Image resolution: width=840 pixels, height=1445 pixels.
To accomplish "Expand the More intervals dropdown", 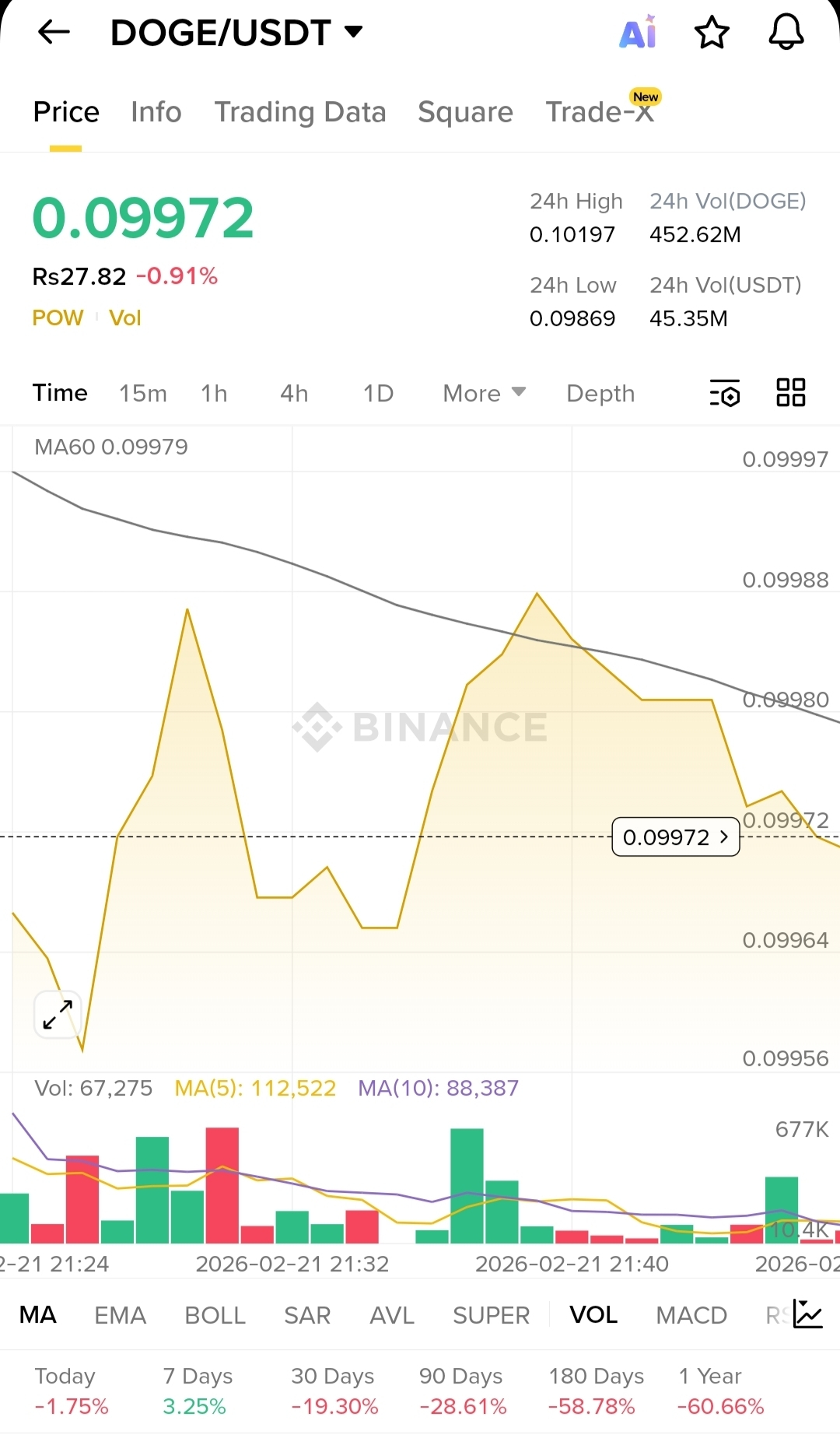I will click(484, 394).
